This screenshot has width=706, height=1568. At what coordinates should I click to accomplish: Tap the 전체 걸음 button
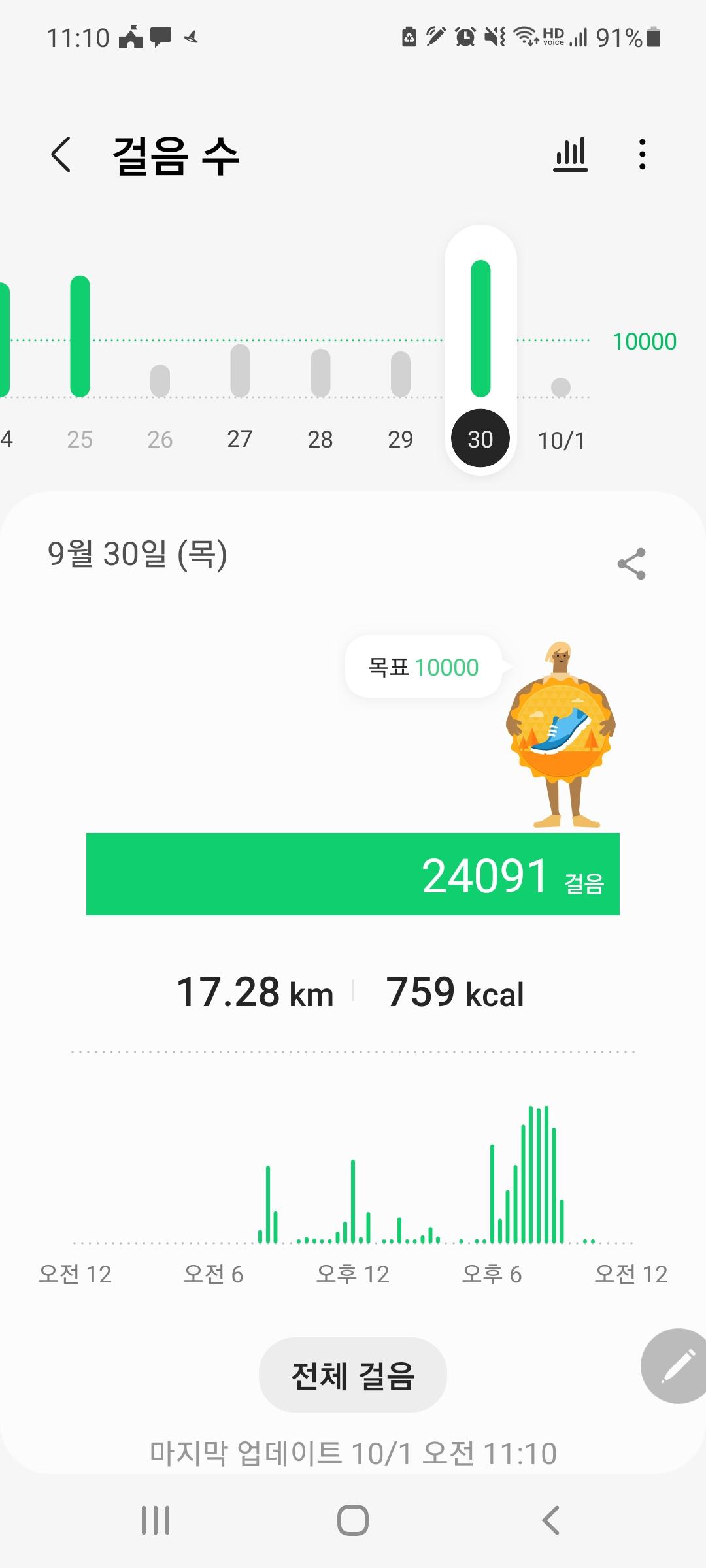point(353,1375)
